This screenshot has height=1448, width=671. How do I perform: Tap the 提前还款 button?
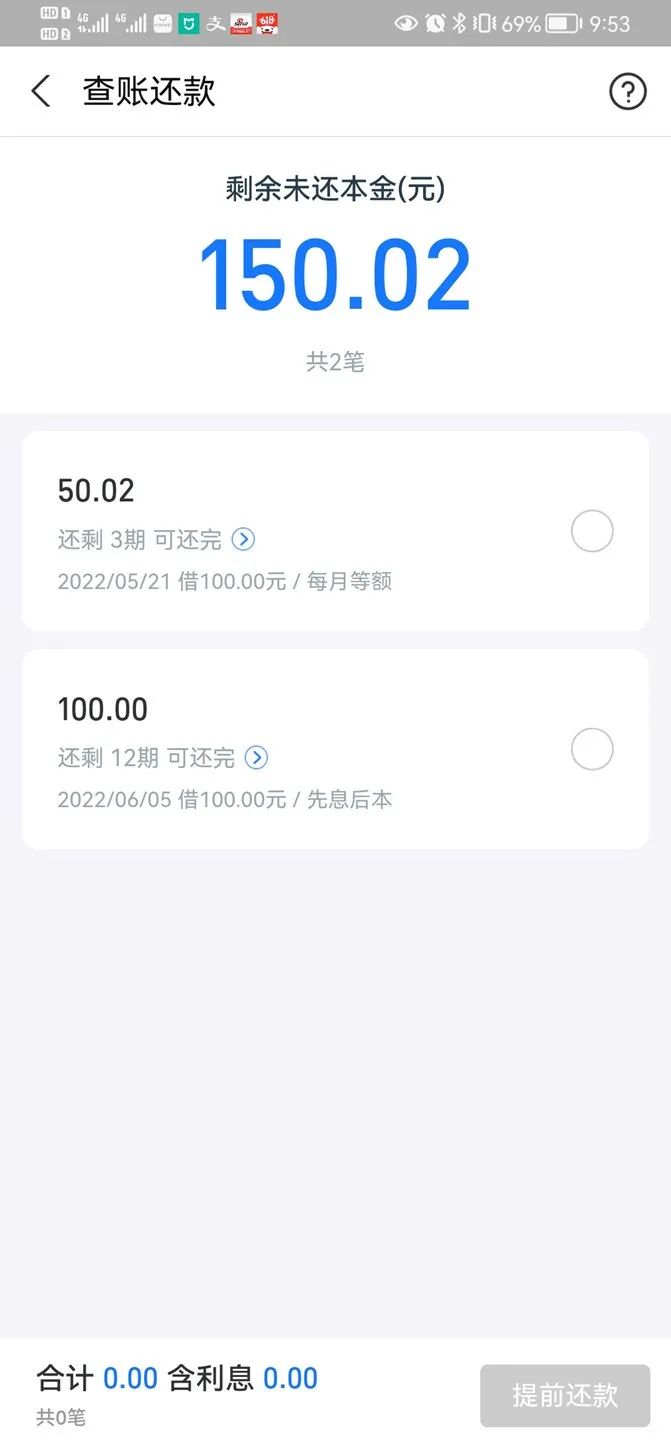pyautogui.click(x=565, y=1395)
